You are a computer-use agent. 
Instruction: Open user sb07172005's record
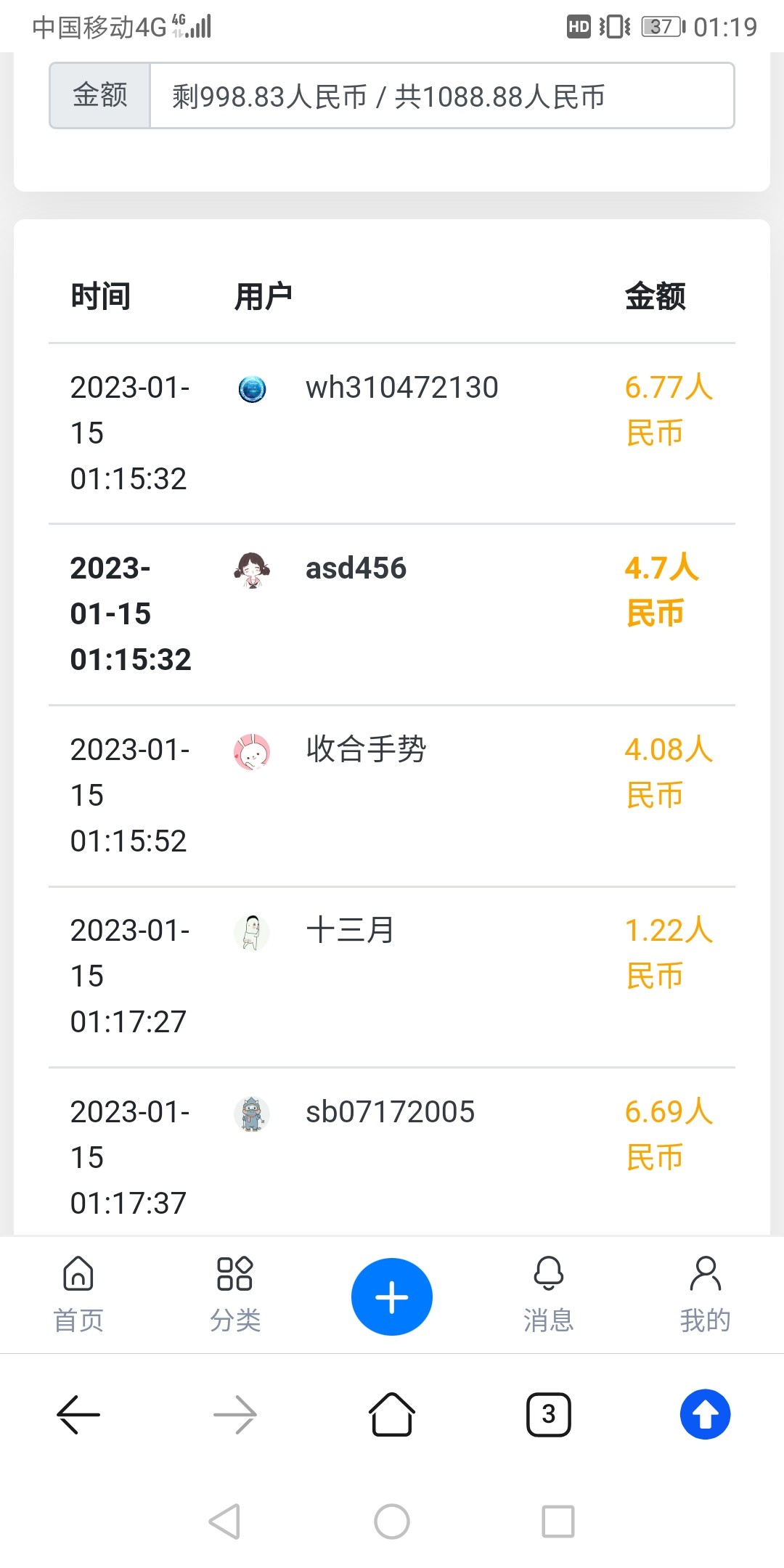tap(388, 1111)
